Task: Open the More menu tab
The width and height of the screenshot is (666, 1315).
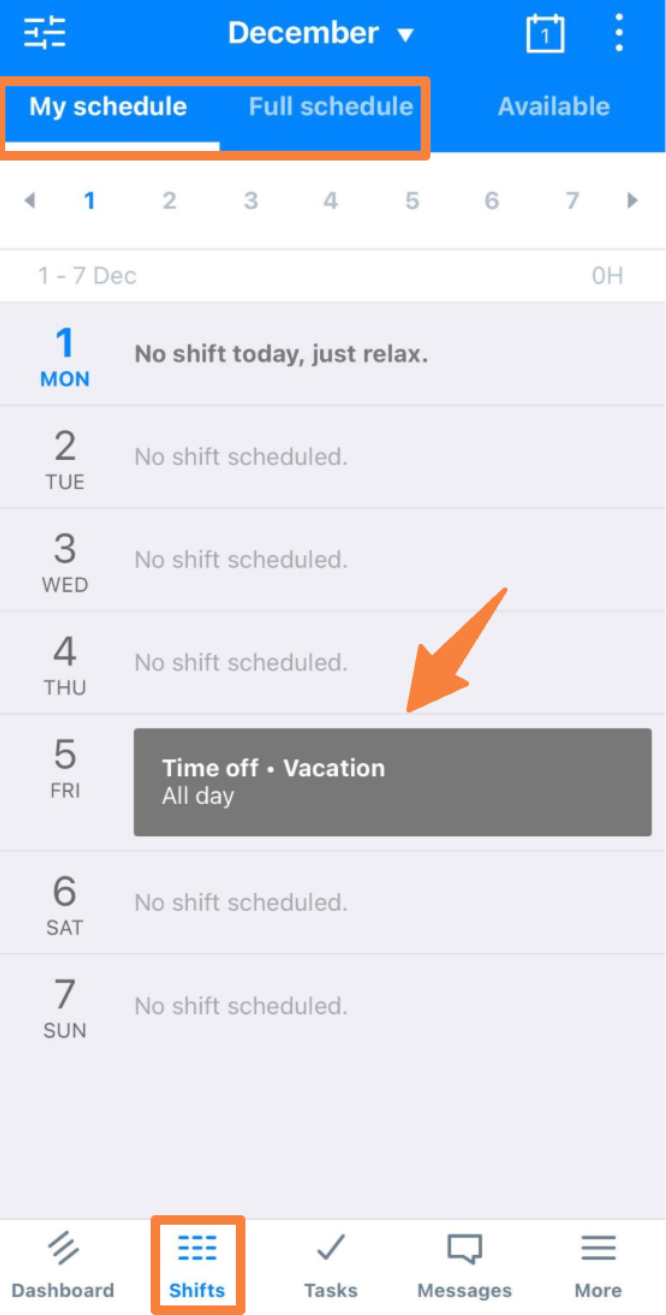Action: 598,1265
